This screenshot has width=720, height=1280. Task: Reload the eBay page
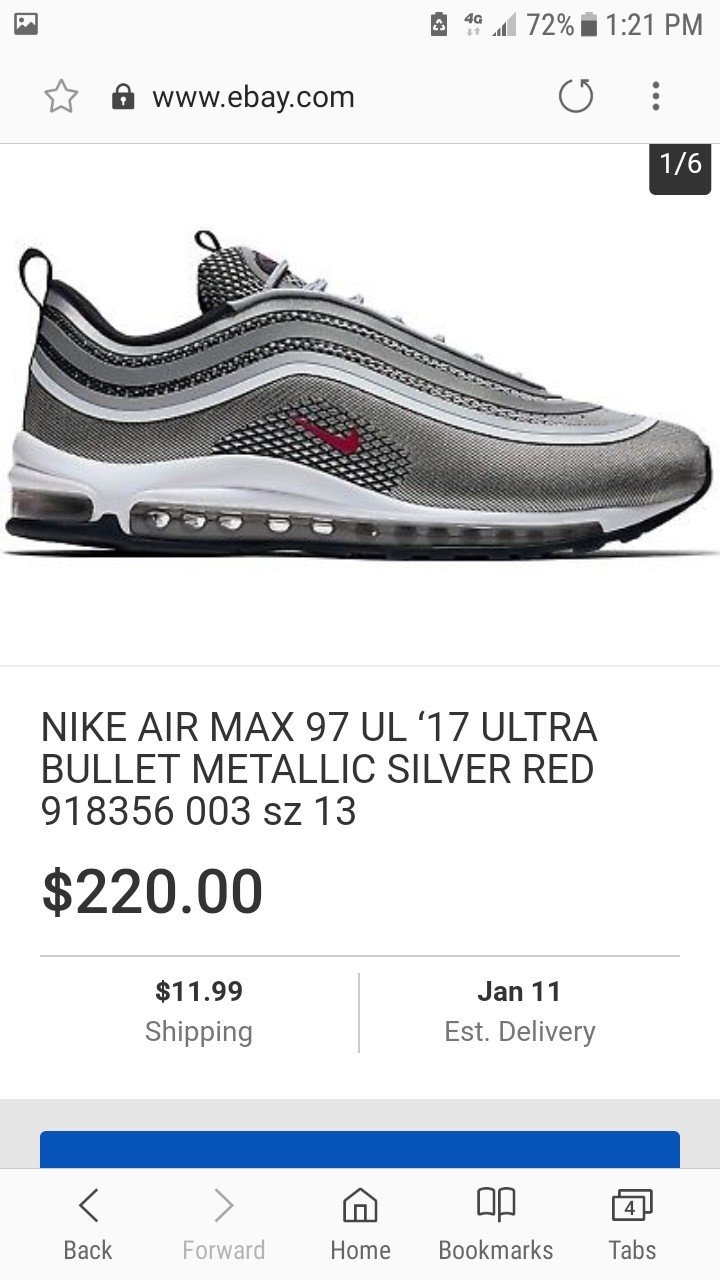[x=576, y=97]
